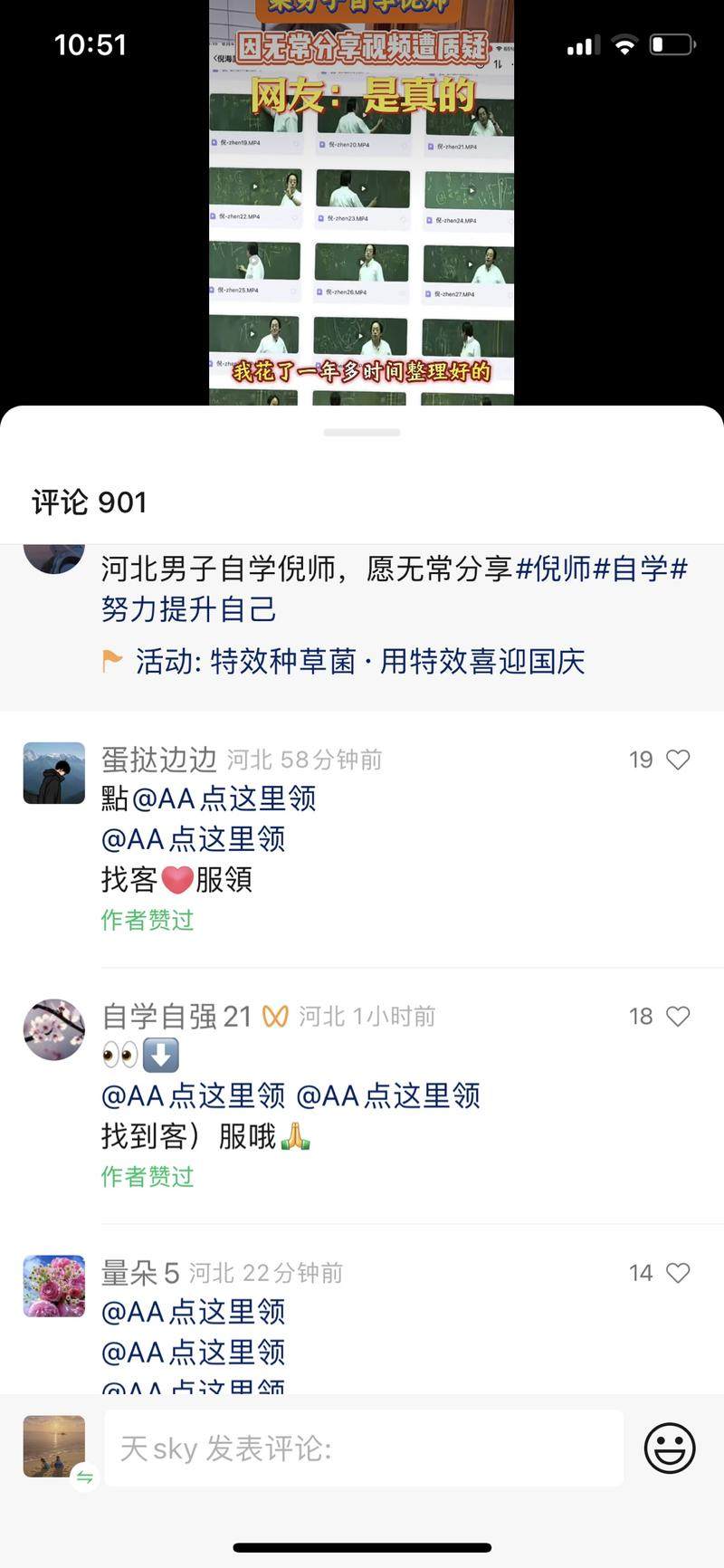Like the comment by 量朵5
The width and height of the screenshot is (724, 1568).
[678, 1273]
